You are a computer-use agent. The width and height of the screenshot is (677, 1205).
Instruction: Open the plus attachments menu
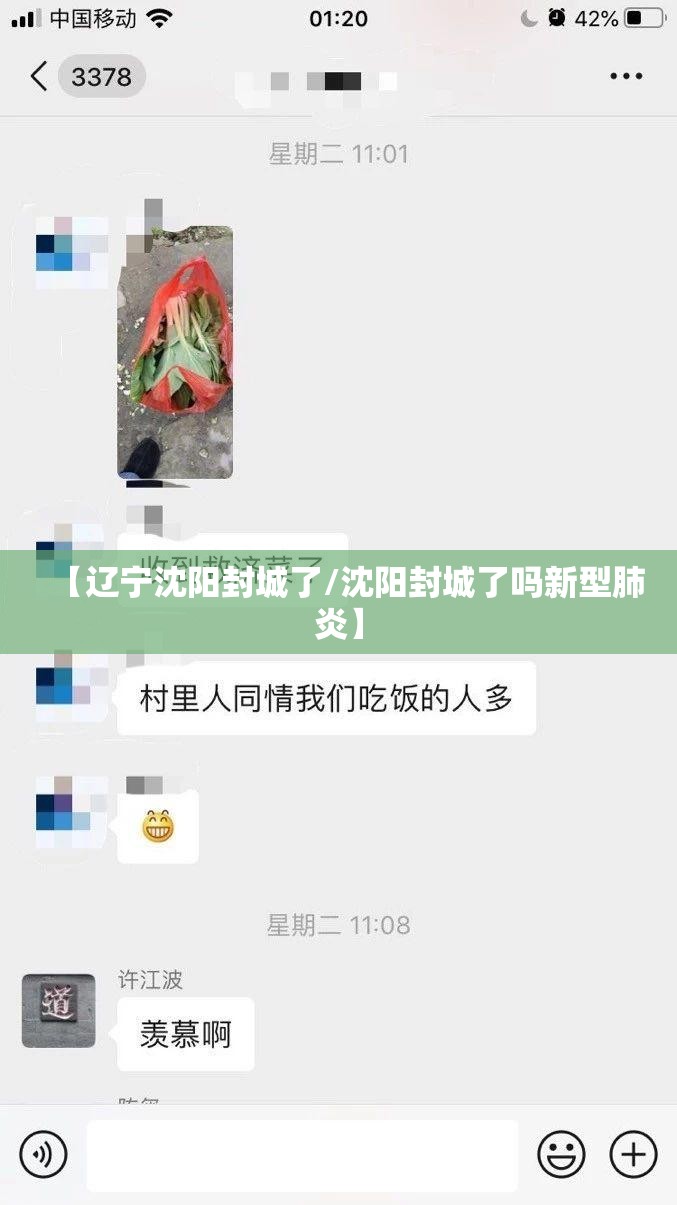[634, 1155]
